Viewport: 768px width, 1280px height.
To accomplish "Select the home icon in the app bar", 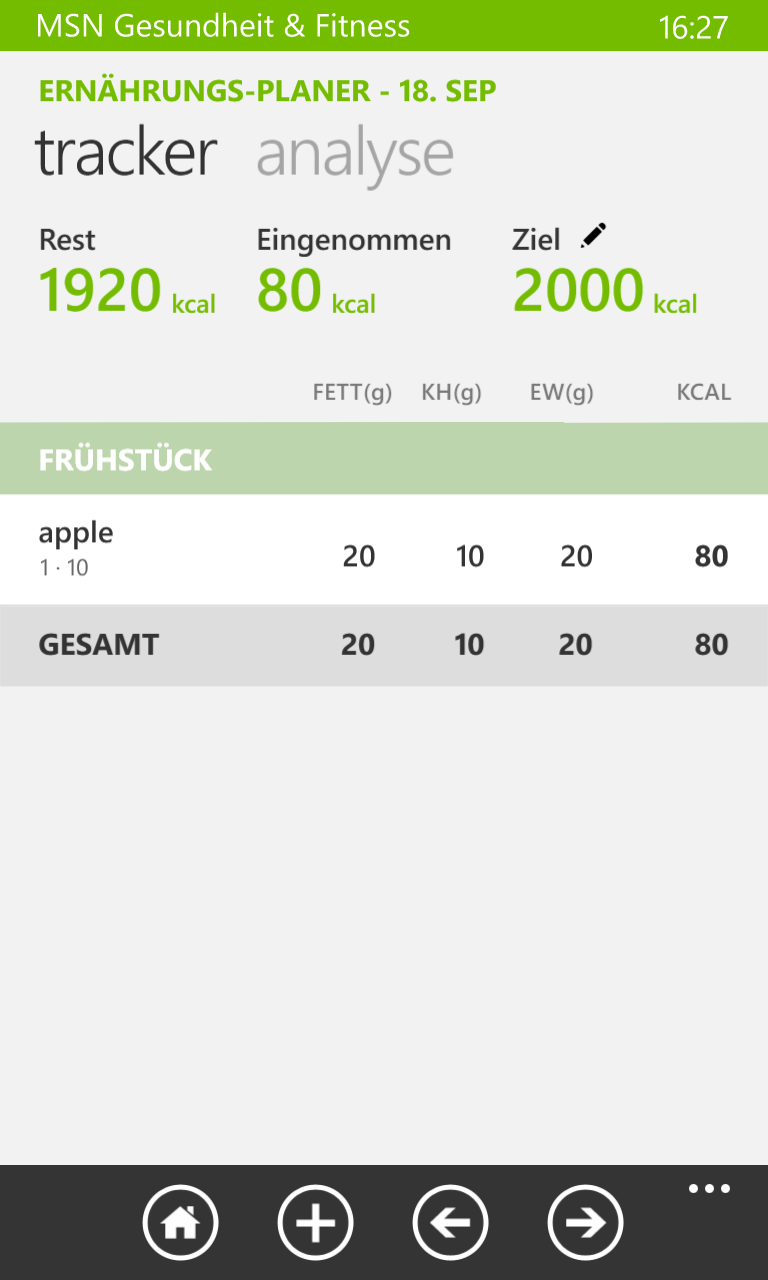I will pyautogui.click(x=180, y=1222).
